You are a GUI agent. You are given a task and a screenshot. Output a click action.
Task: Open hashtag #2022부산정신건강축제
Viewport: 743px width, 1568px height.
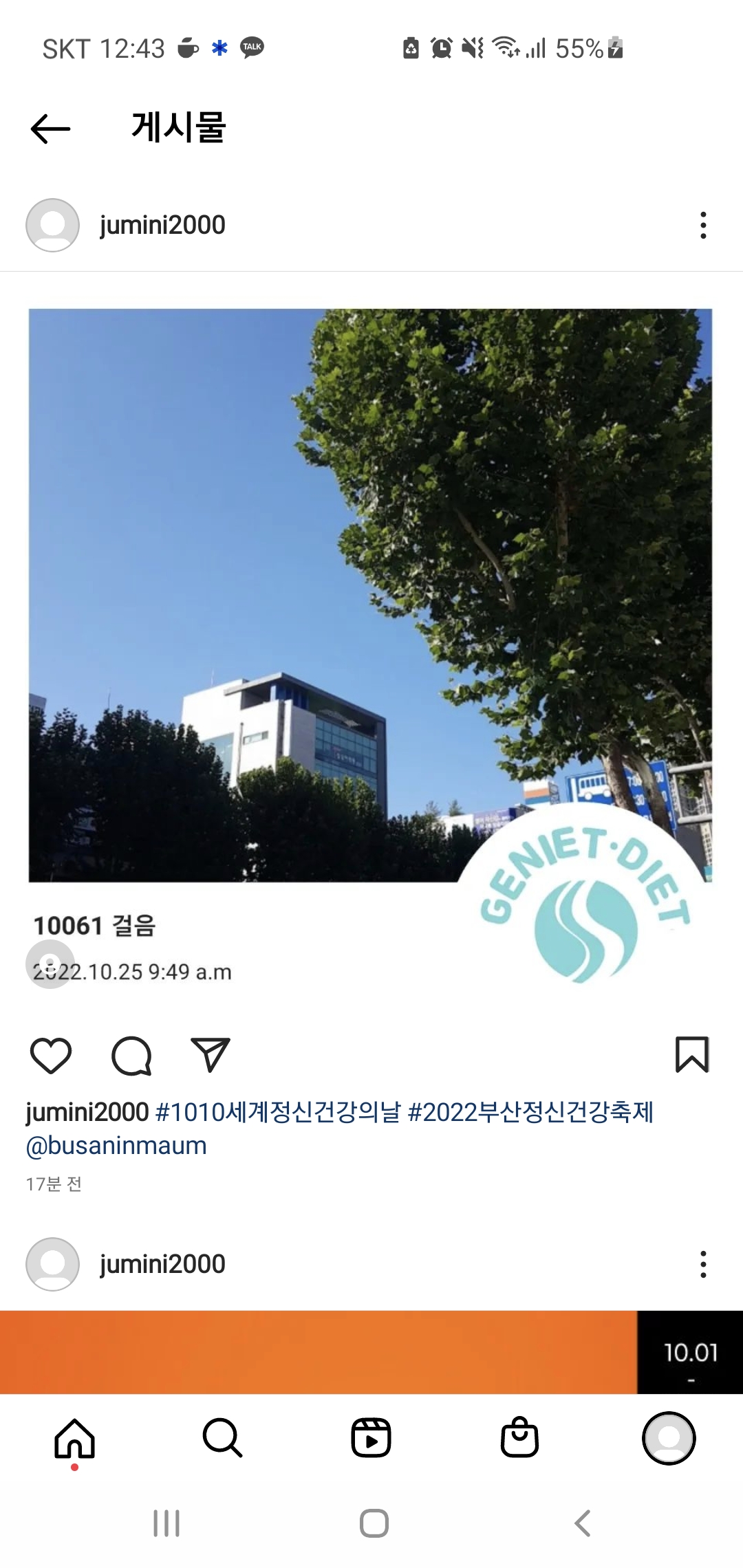[x=530, y=1112]
